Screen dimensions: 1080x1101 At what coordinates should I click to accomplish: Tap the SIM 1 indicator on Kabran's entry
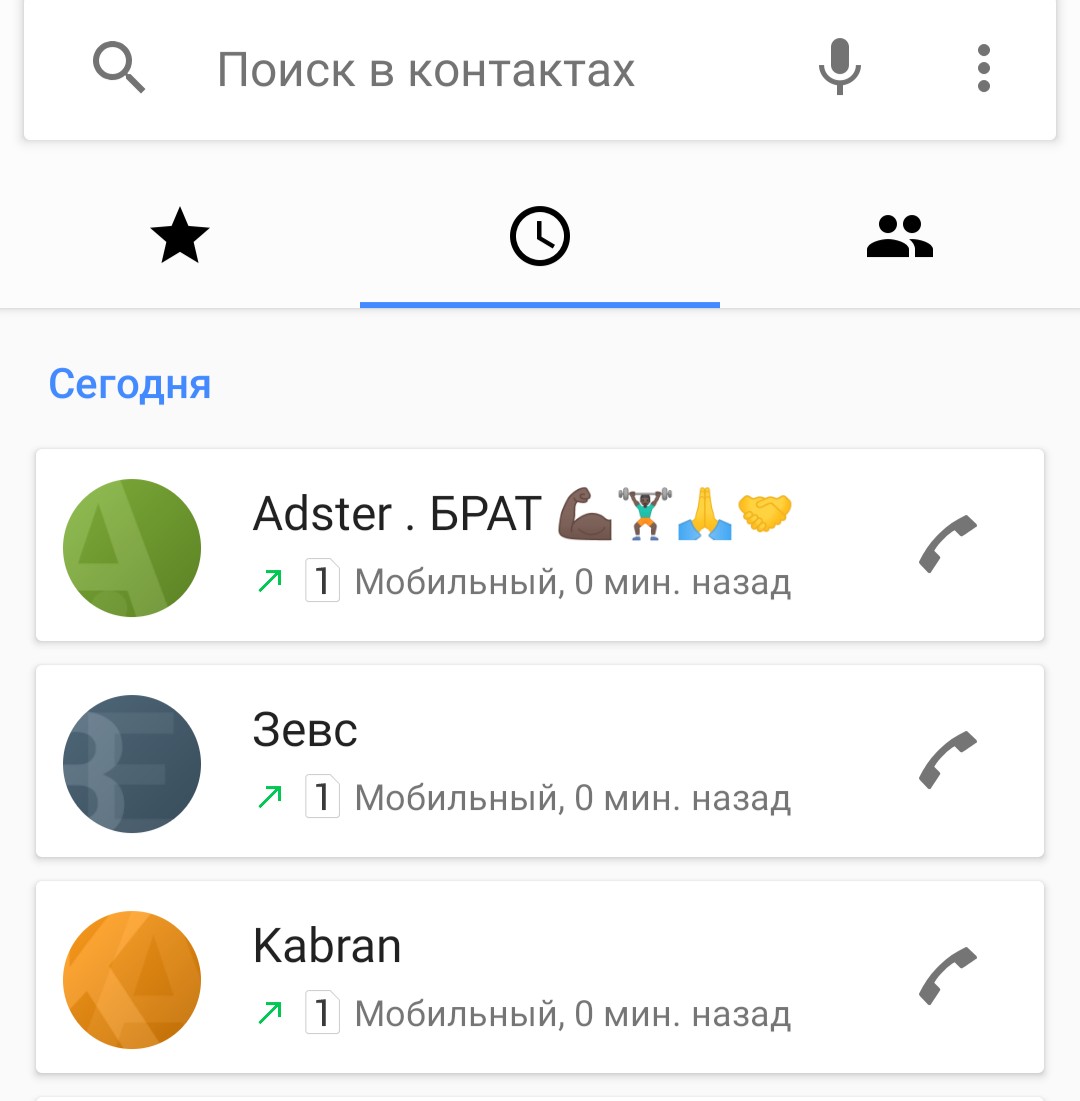322,1013
